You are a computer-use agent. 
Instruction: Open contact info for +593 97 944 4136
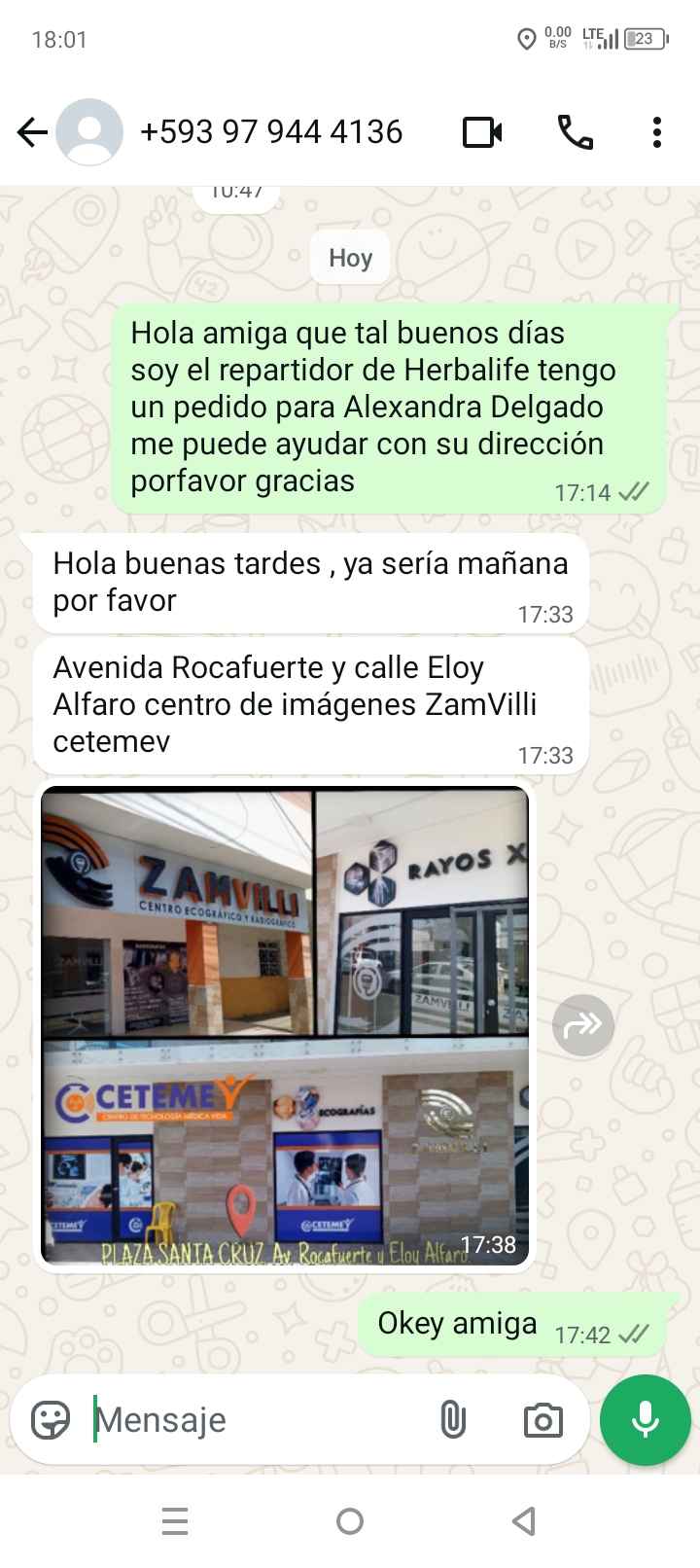pyautogui.click(x=271, y=132)
